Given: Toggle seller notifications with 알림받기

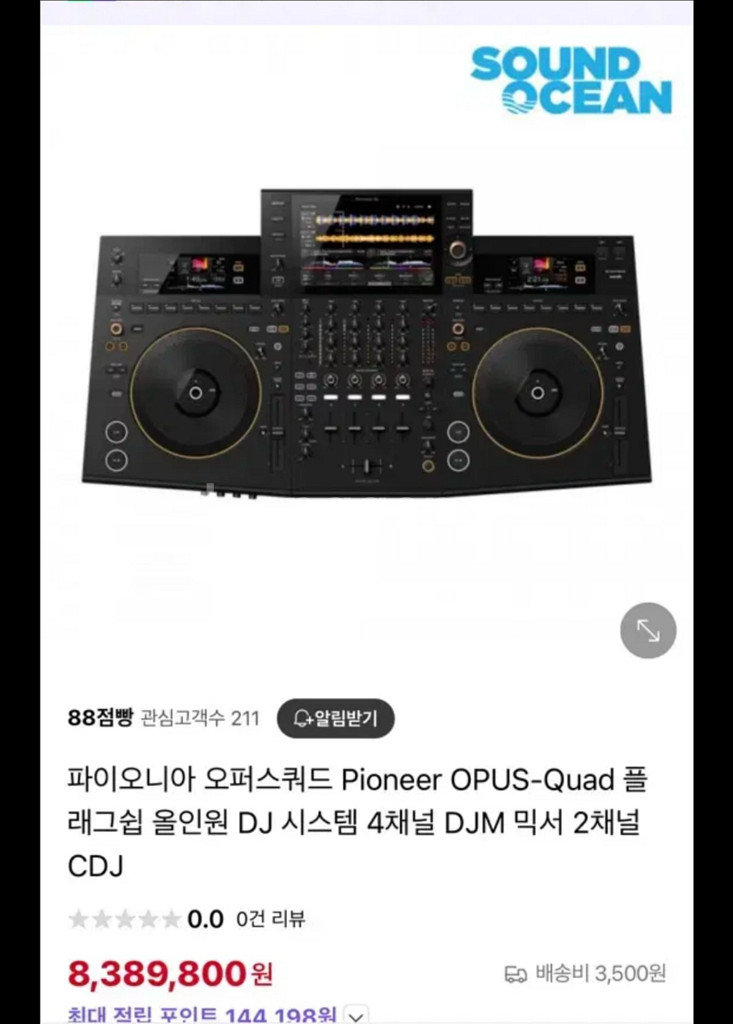Looking at the screenshot, I should [x=335, y=718].
